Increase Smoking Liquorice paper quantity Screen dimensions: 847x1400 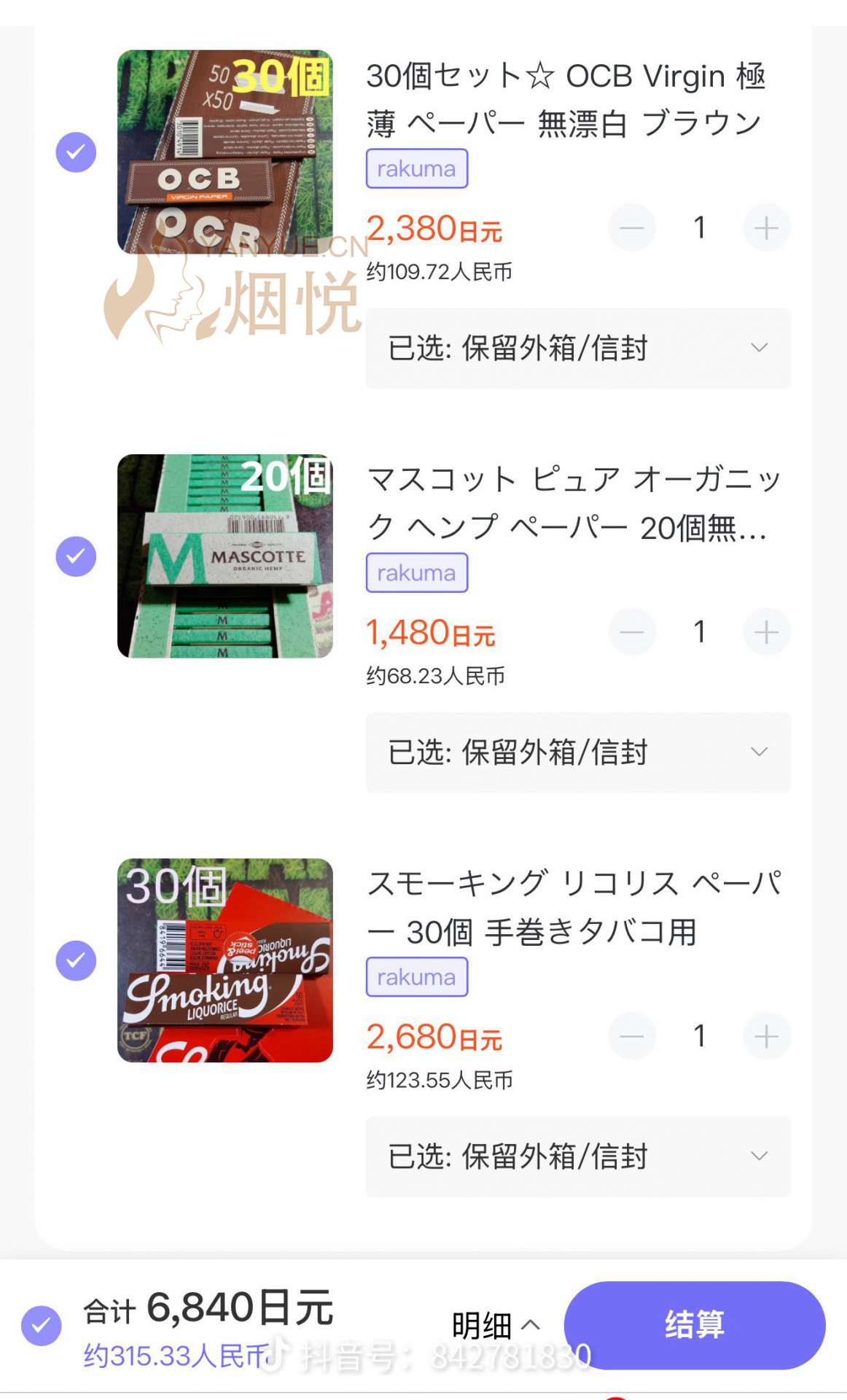pos(765,1037)
